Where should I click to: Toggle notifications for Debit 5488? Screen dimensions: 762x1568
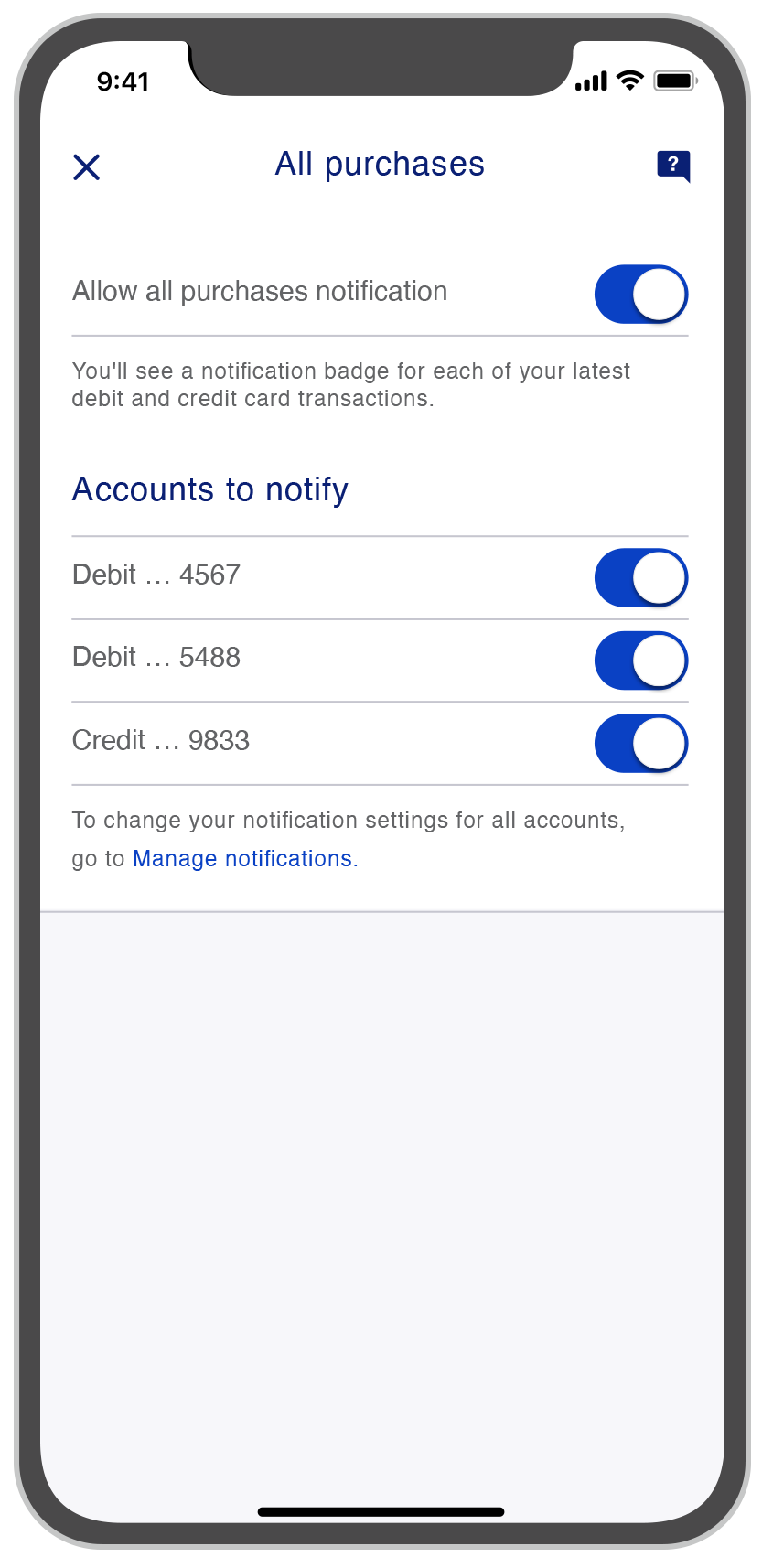tap(641, 660)
